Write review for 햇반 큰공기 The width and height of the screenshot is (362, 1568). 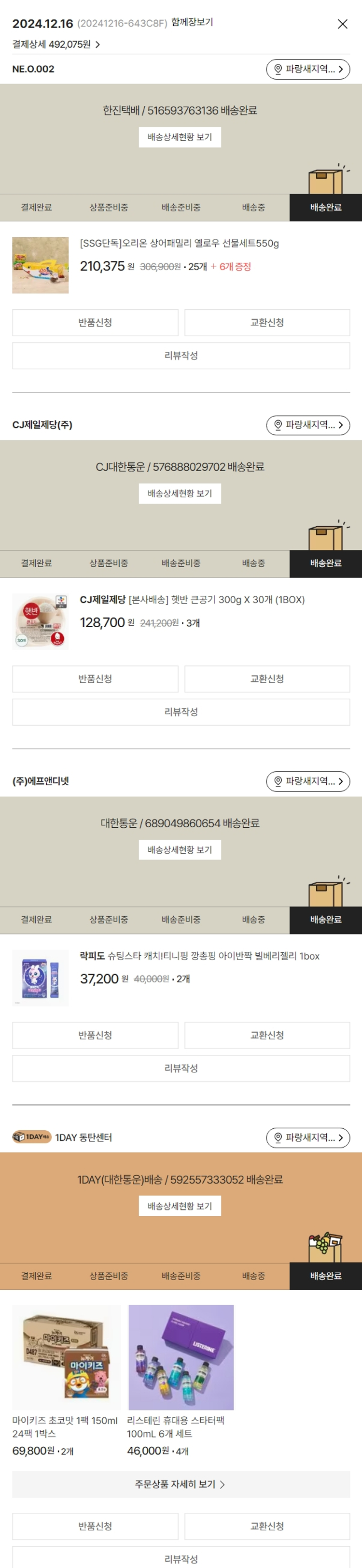point(181,712)
